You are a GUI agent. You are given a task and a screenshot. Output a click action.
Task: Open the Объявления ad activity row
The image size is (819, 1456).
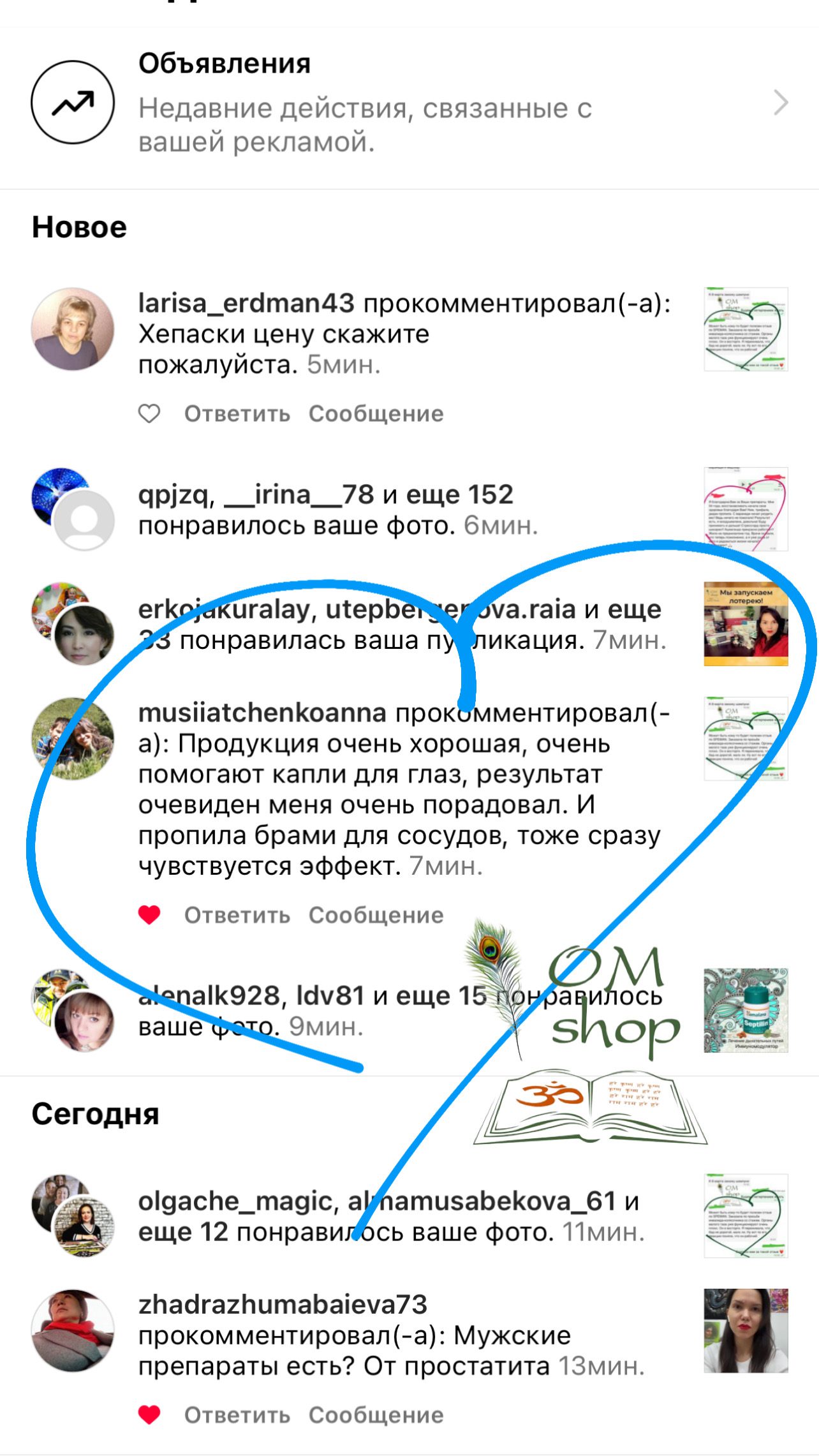click(408, 103)
